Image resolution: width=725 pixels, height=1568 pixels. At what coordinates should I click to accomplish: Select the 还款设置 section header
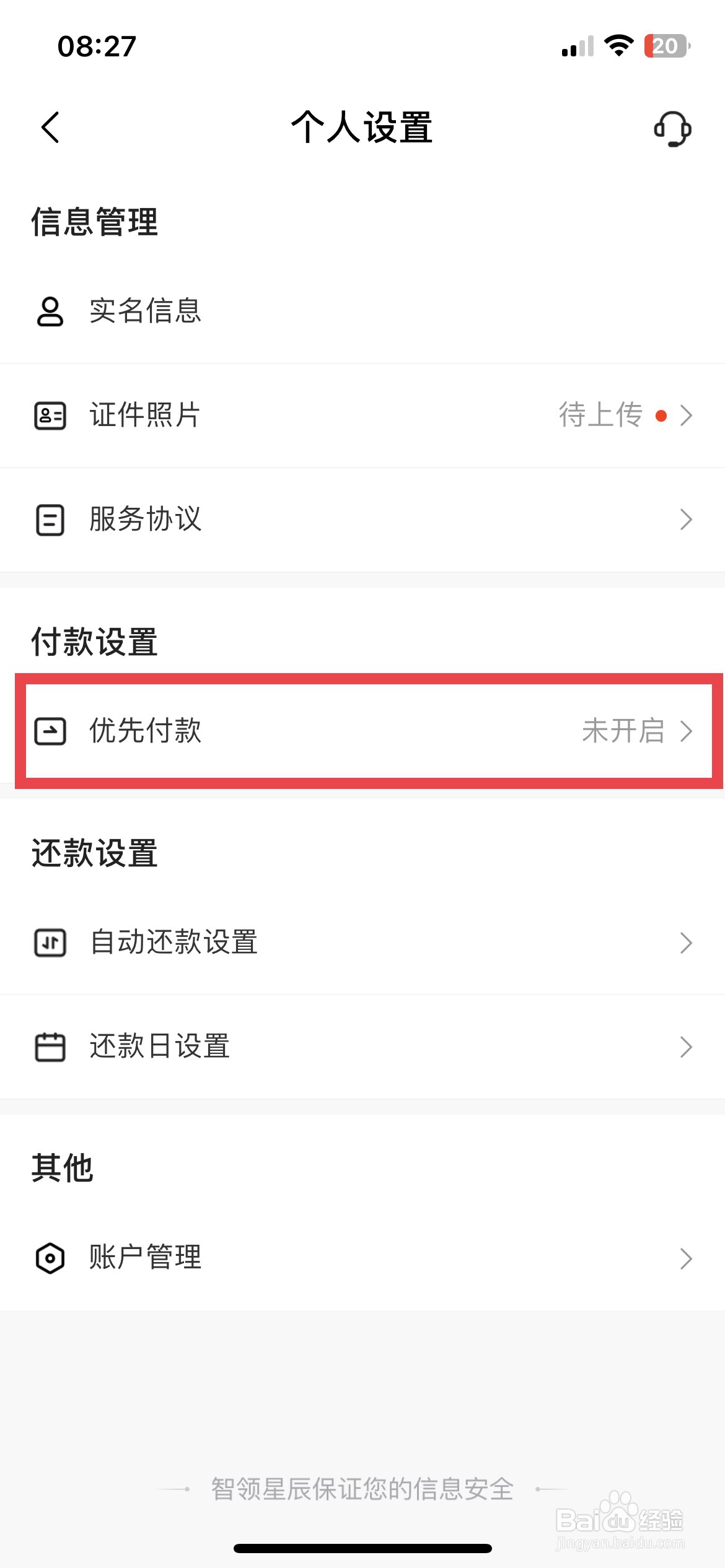94,852
